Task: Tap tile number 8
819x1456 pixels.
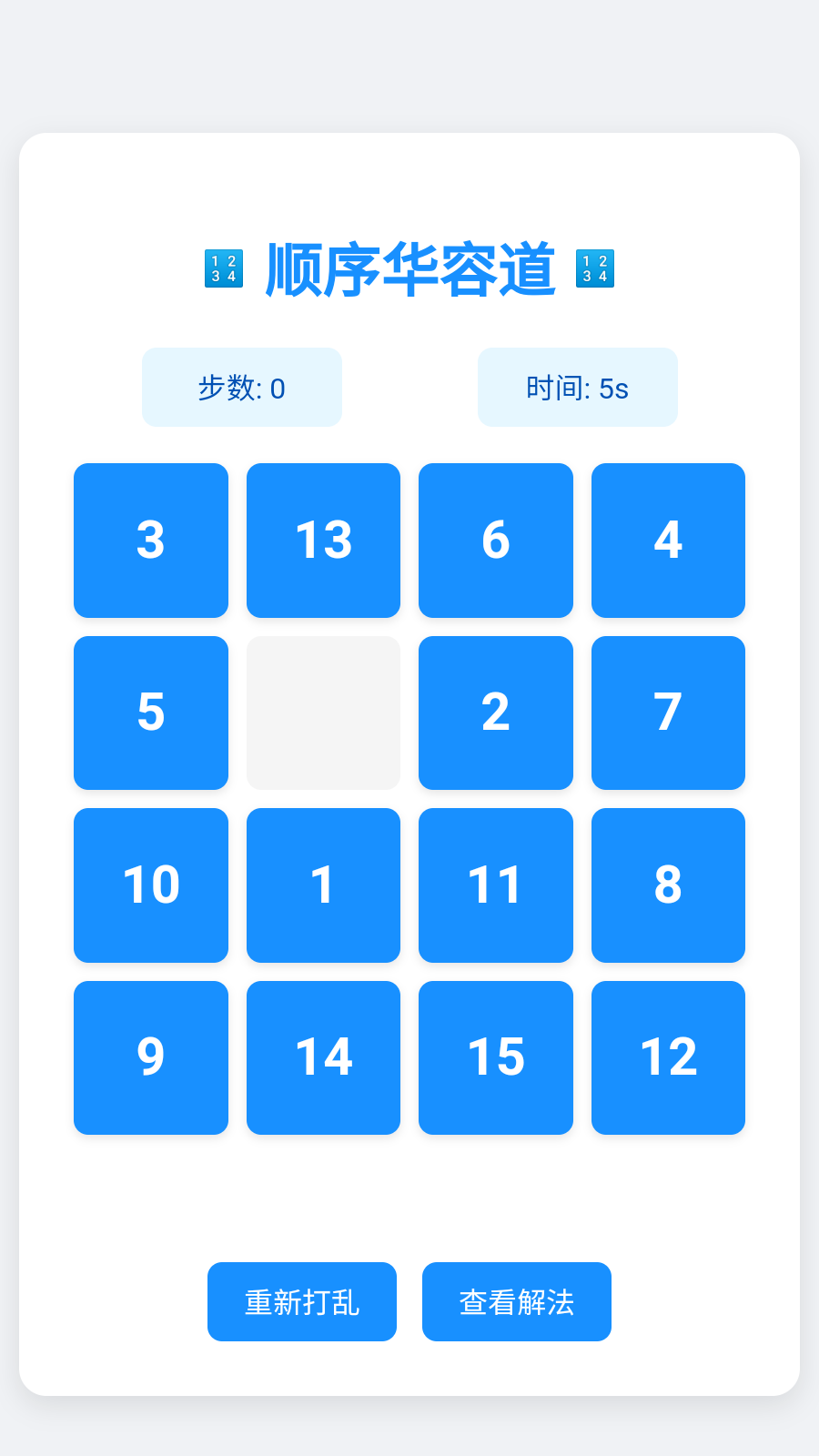Action: click(668, 885)
